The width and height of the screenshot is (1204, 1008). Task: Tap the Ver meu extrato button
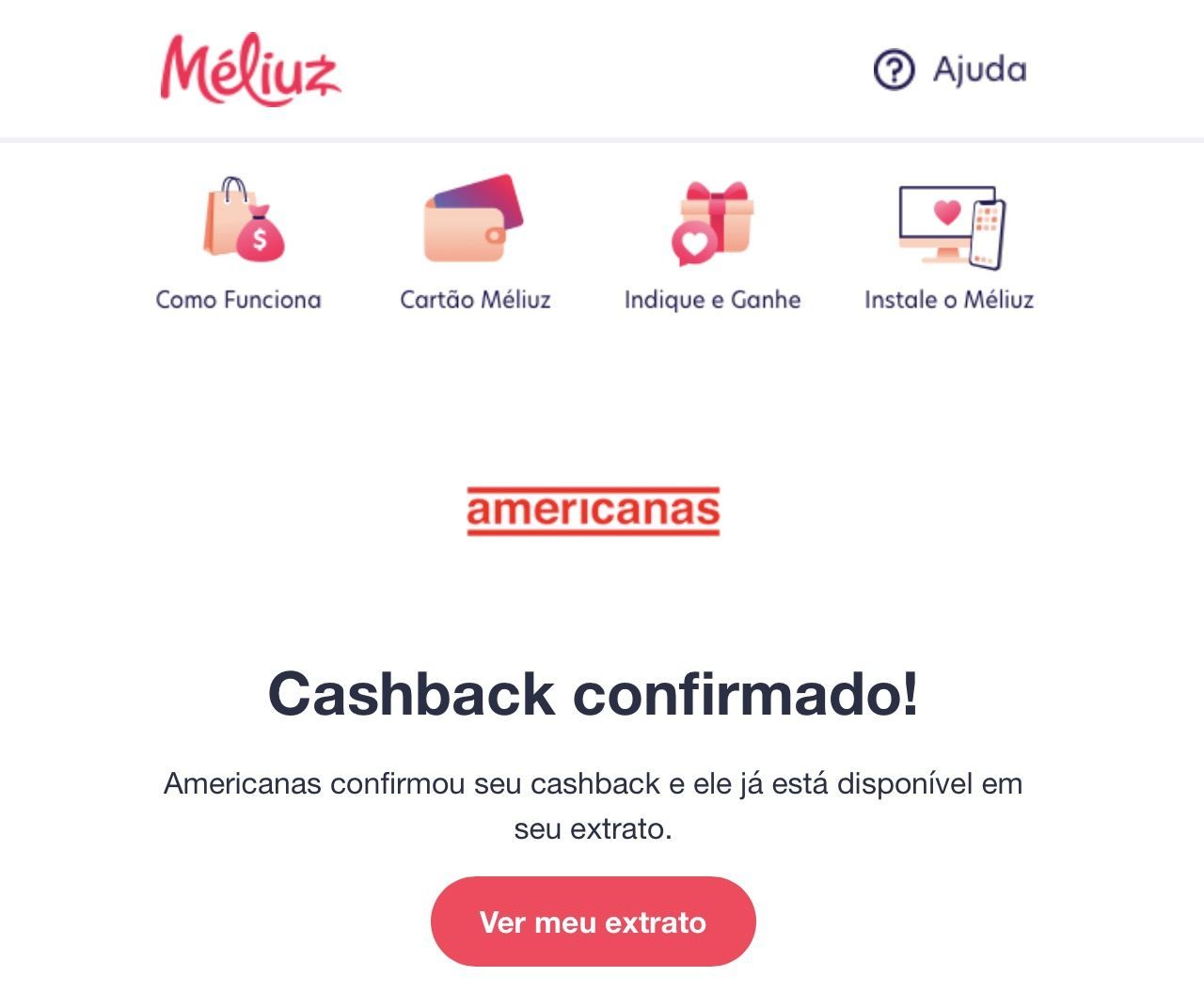(x=593, y=921)
